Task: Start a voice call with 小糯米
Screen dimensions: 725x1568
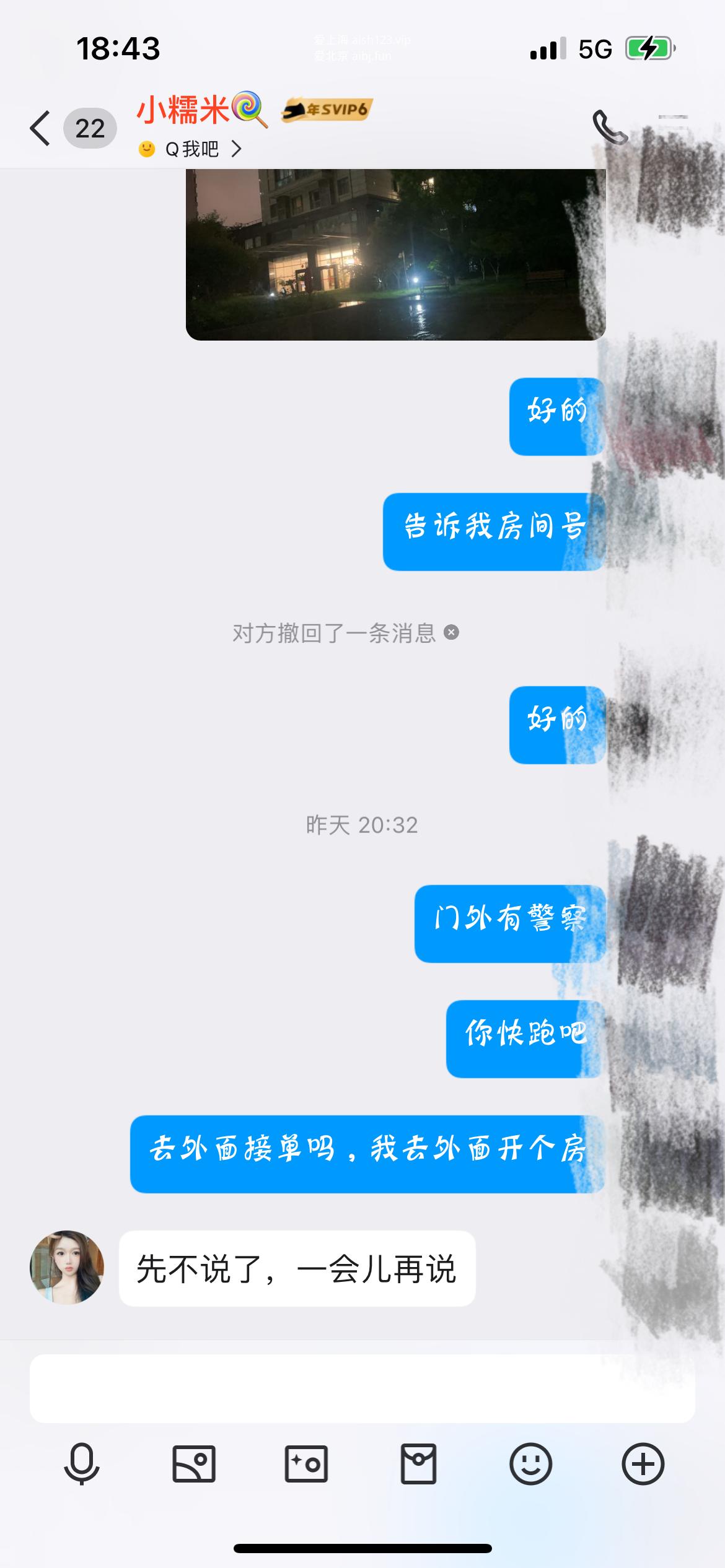Action: [610, 126]
